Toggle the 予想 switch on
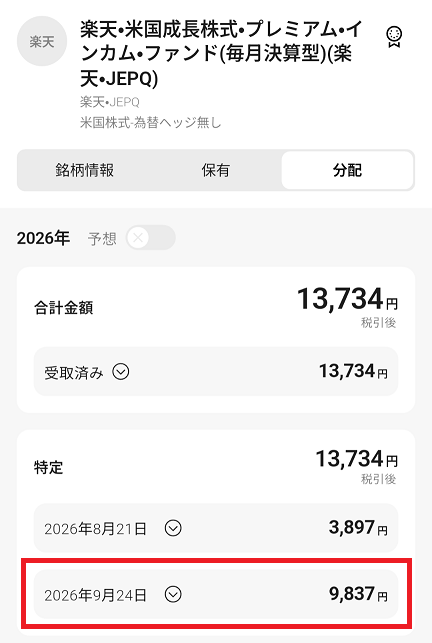 151,237
